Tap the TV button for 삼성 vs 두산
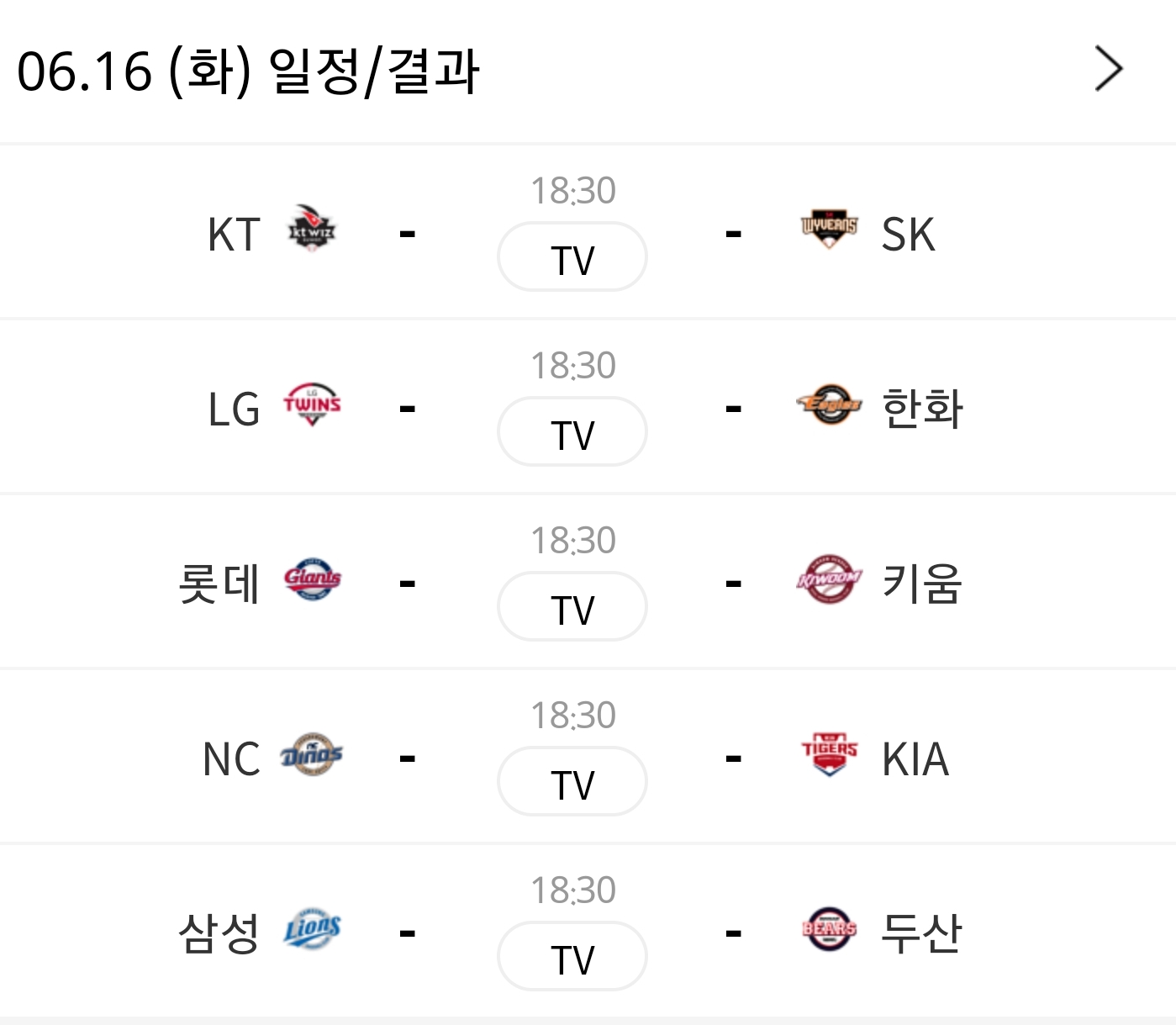Image resolution: width=1176 pixels, height=1025 pixels. click(572, 957)
